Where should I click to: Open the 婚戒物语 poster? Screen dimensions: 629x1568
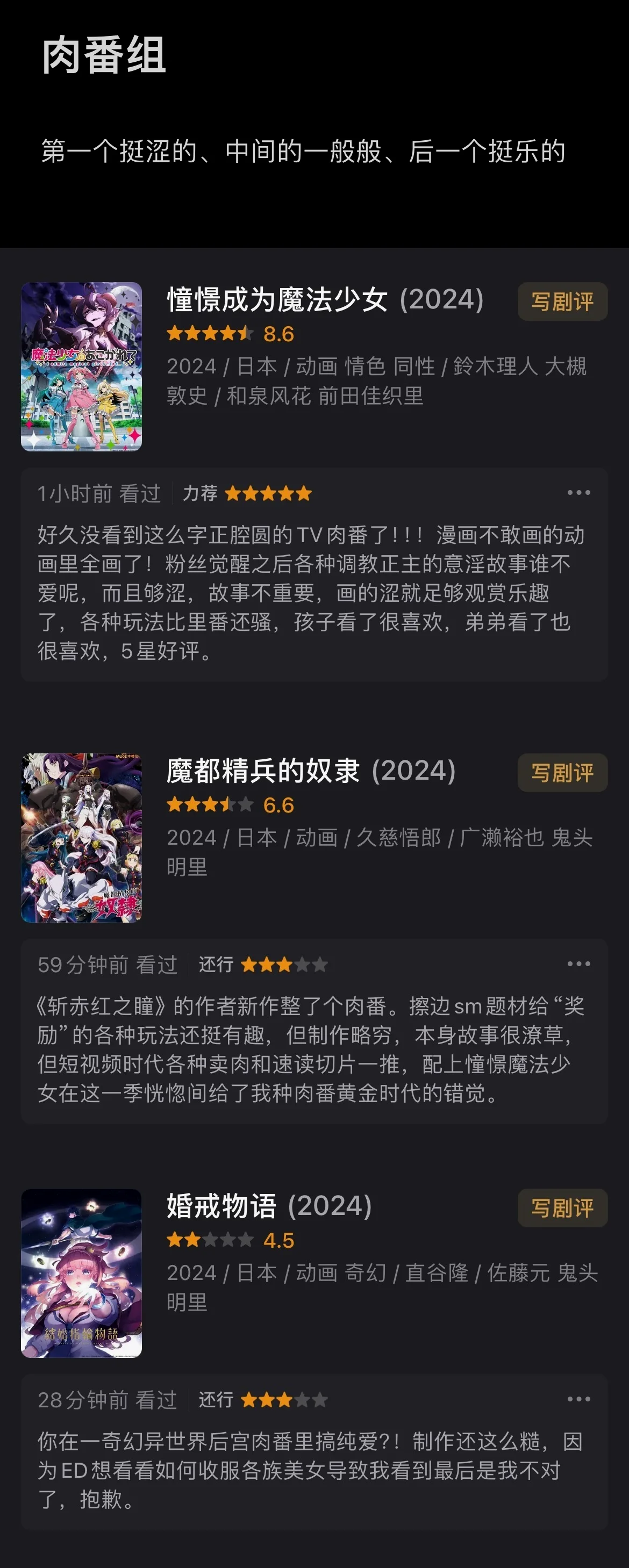pos(82,1273)
